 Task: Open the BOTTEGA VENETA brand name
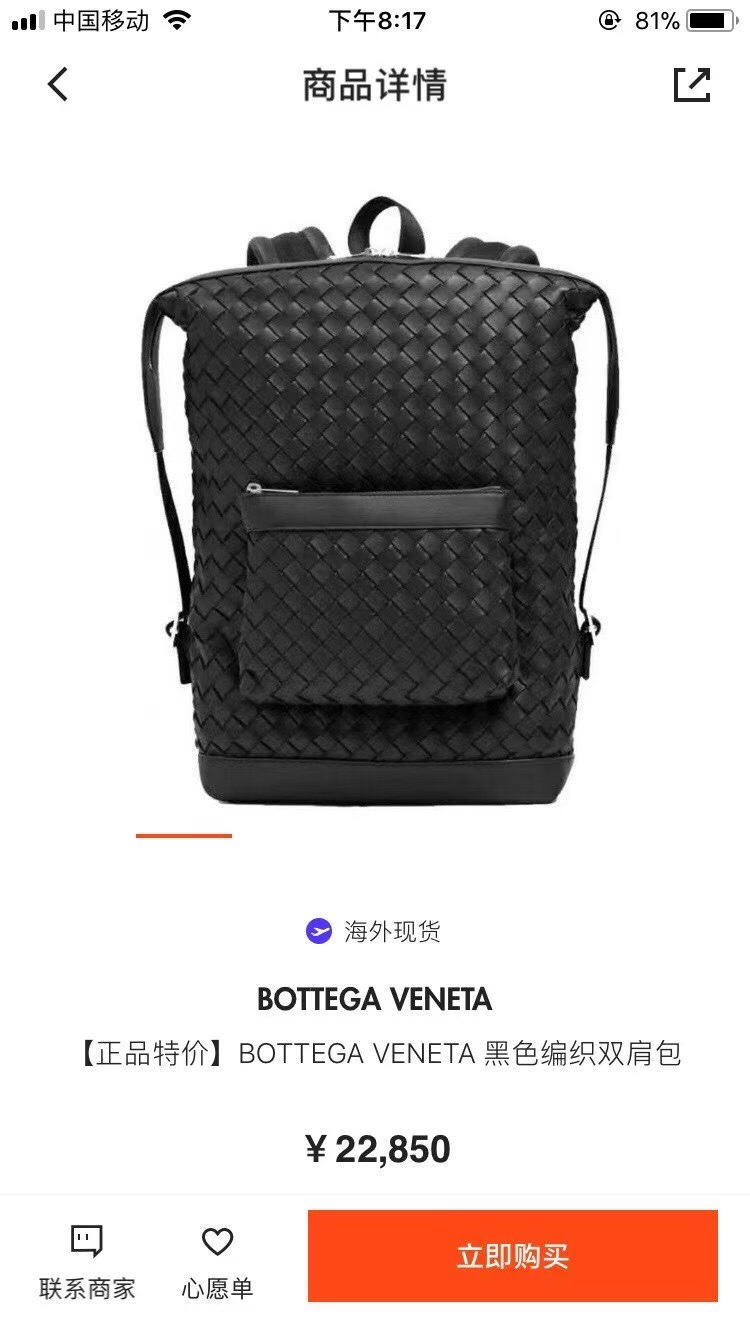[375, 999]
